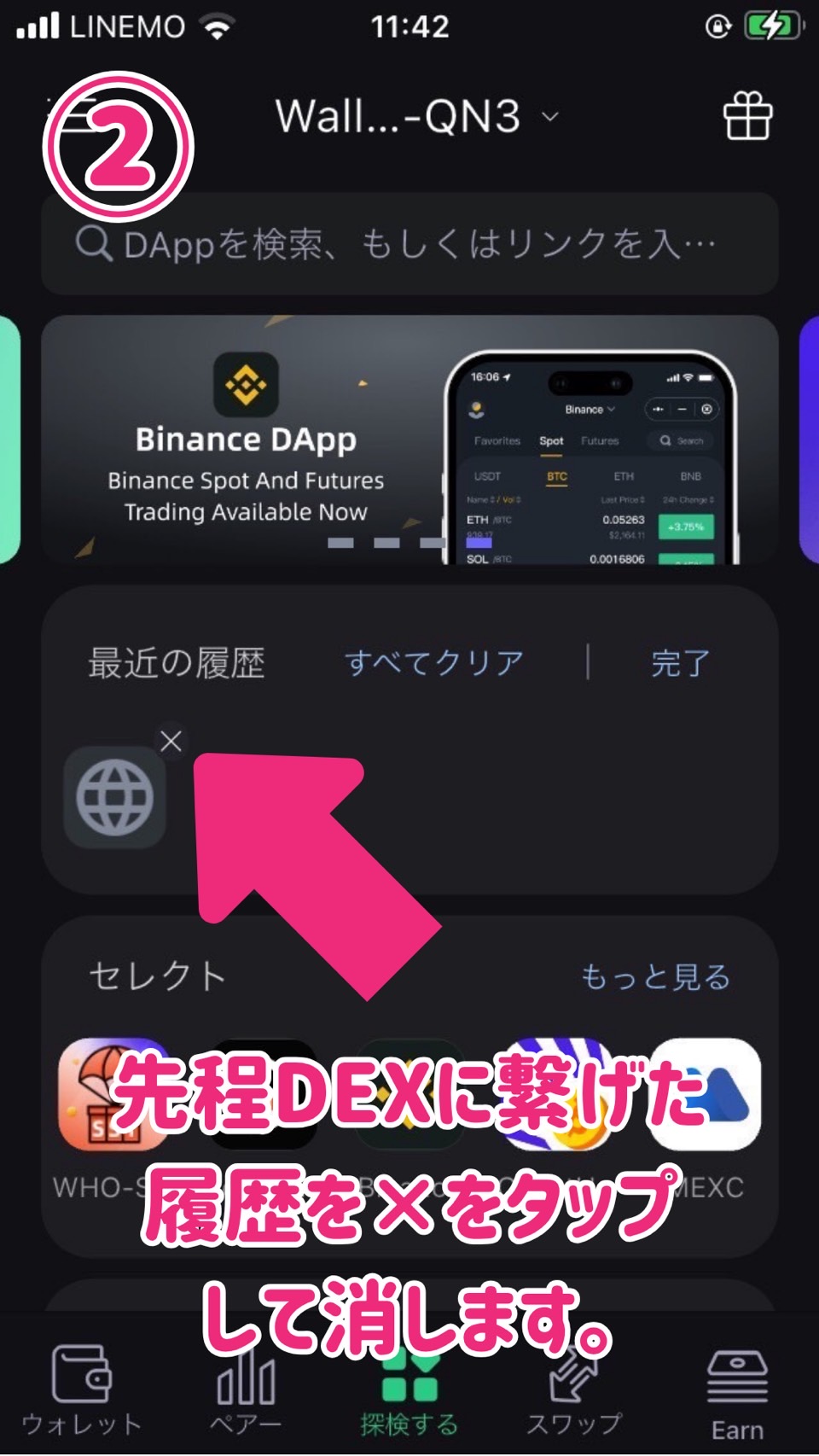Image resolution: width=819 pixels, height=1456 pixels.
Task: Open the globe recent history item
Action: point(115,798)
